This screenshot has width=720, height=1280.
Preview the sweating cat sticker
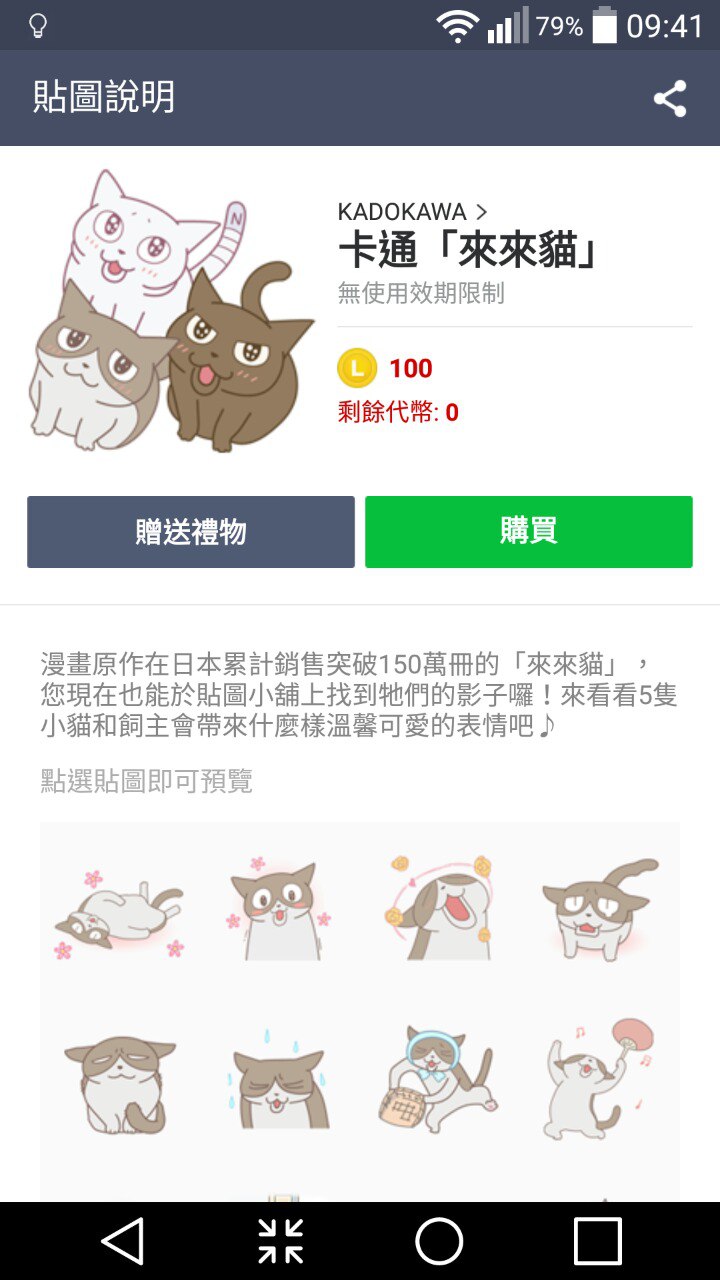click(x=278, y=1082)
